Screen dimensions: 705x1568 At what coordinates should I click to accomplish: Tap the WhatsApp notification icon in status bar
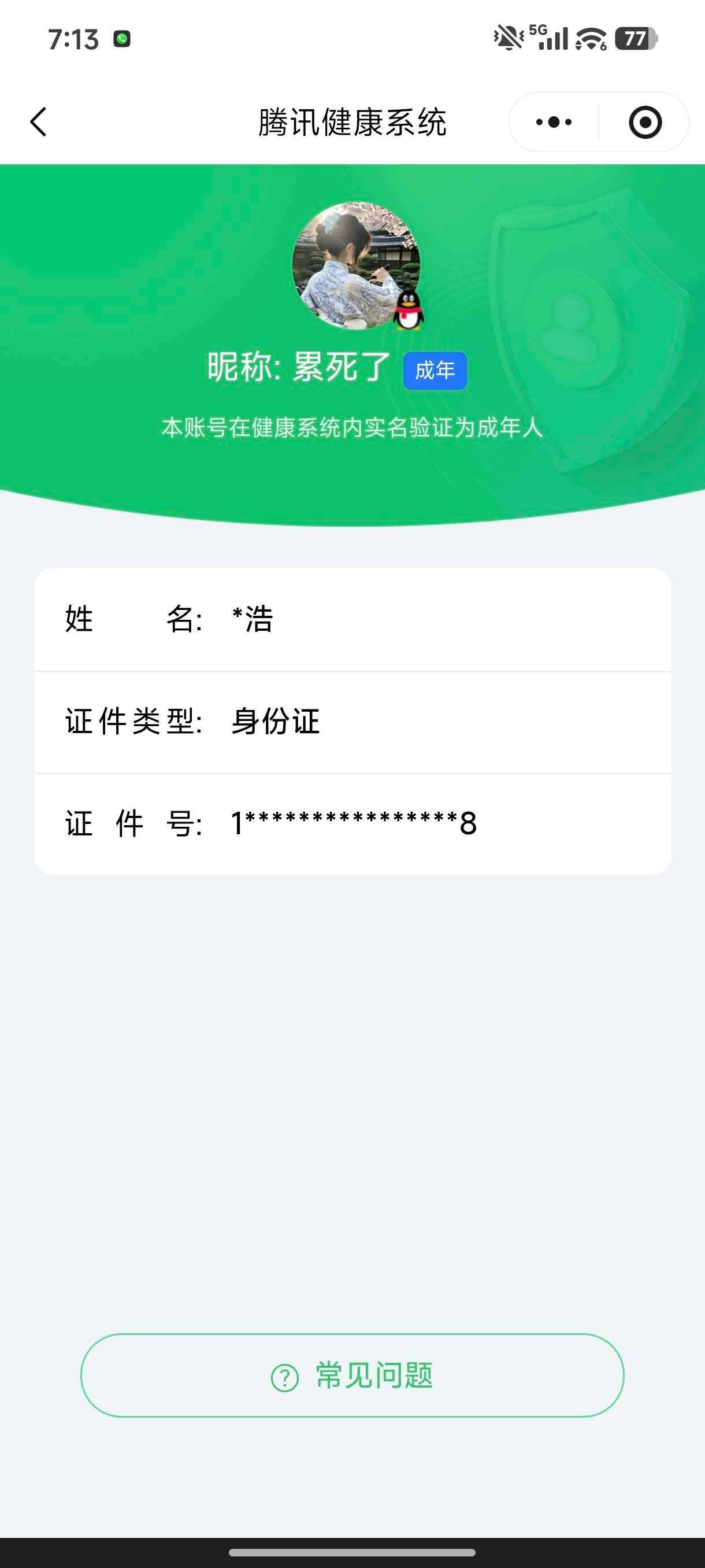pos(121,38)
